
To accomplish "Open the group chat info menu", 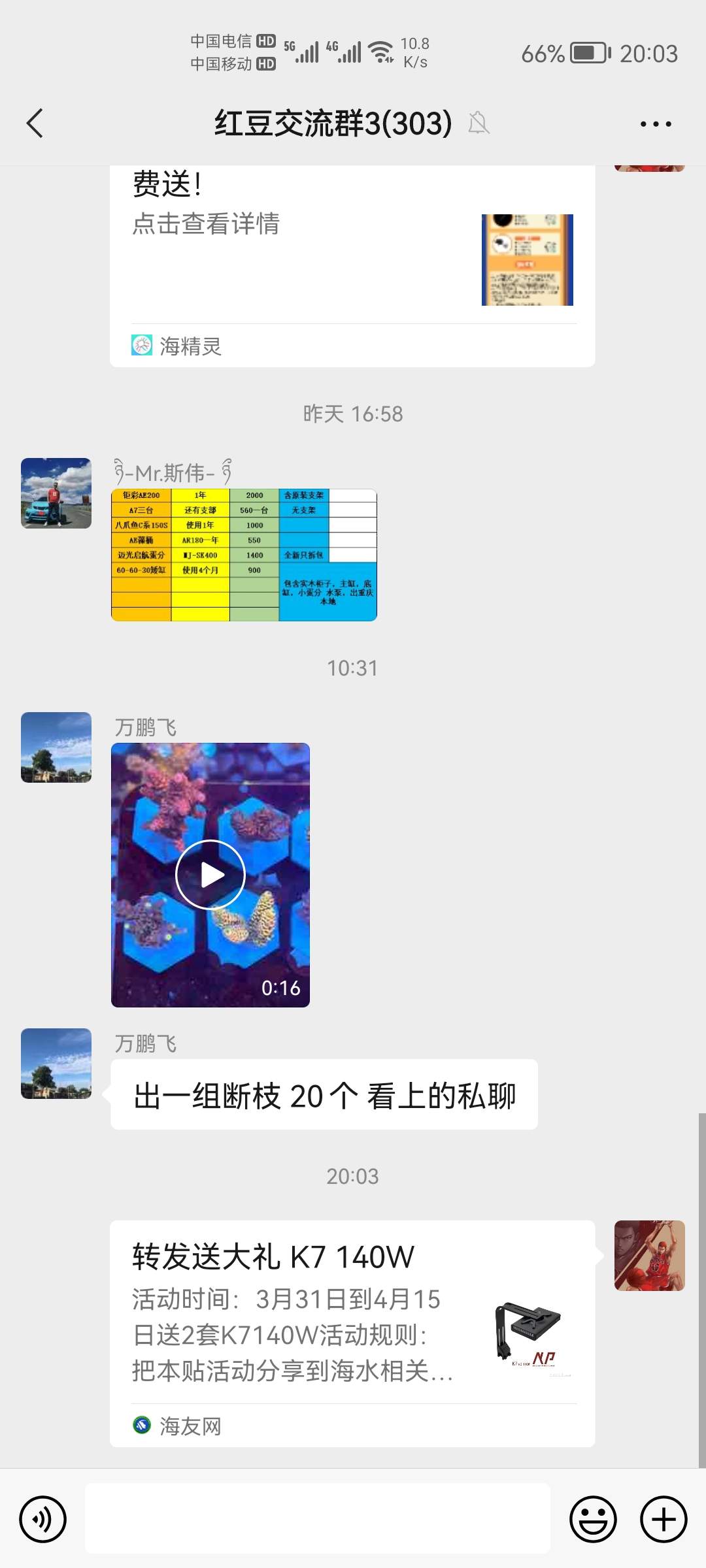I will tap(656, 123).
